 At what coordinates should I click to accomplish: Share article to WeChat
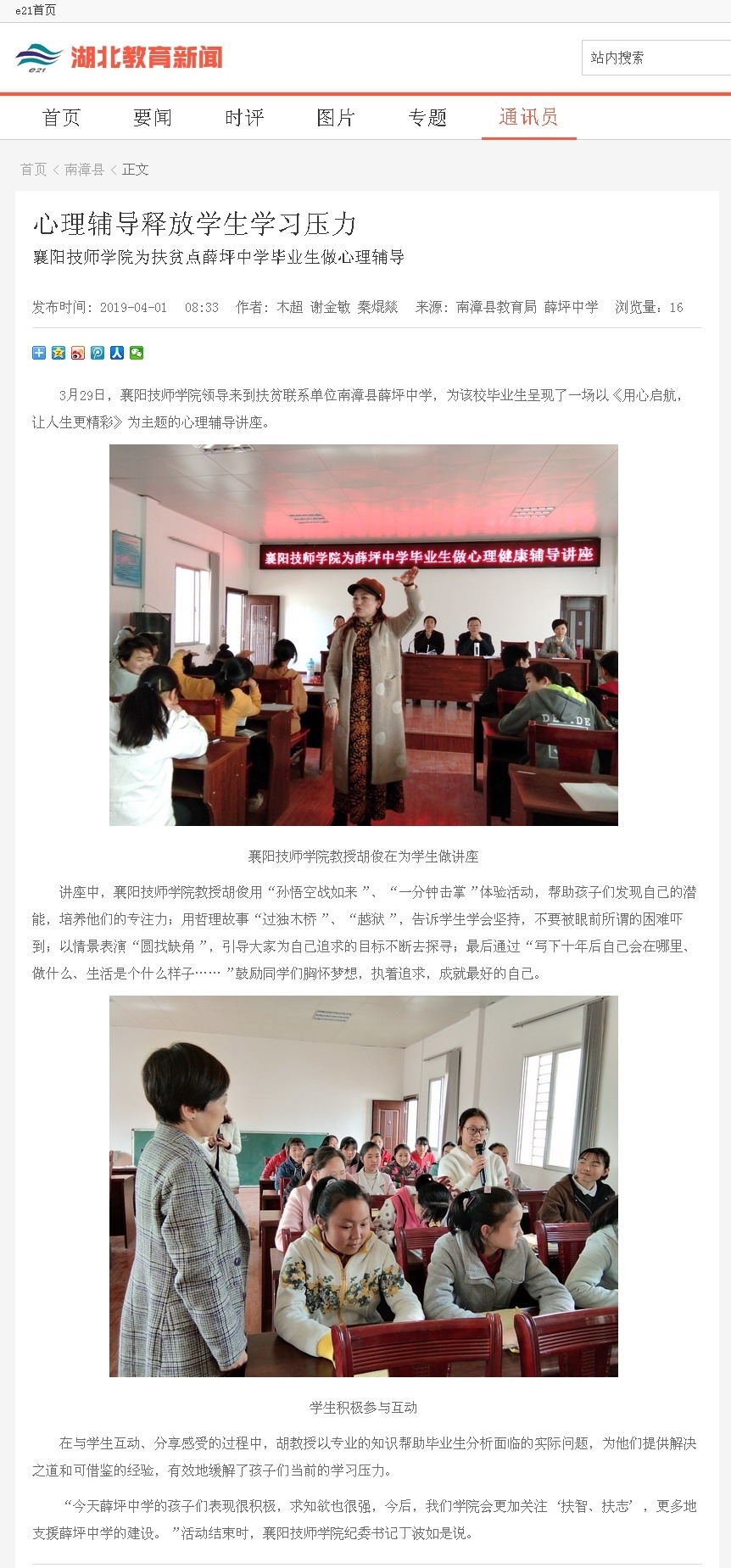click(137, 353)
